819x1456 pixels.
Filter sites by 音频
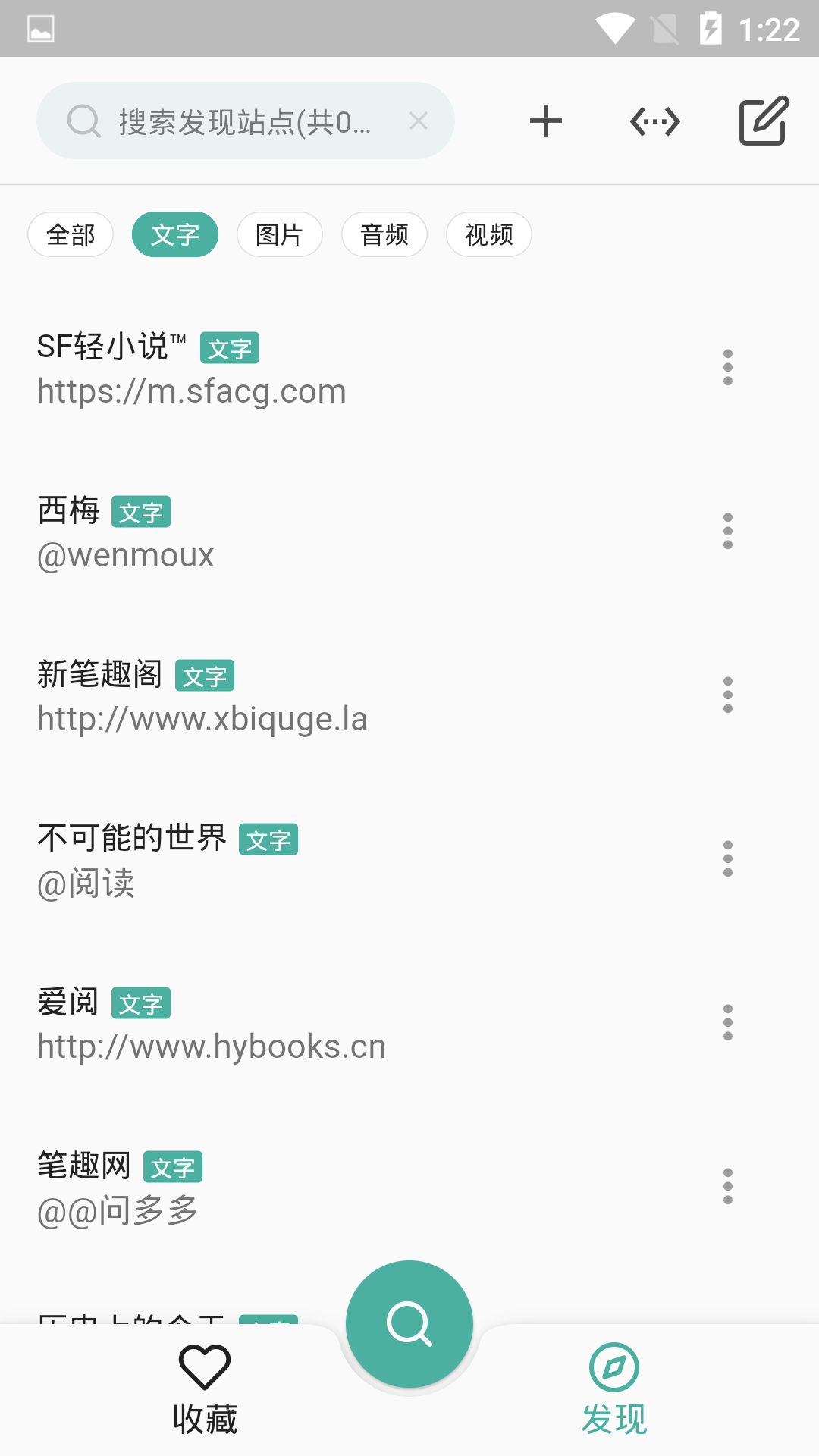[384, 234]
